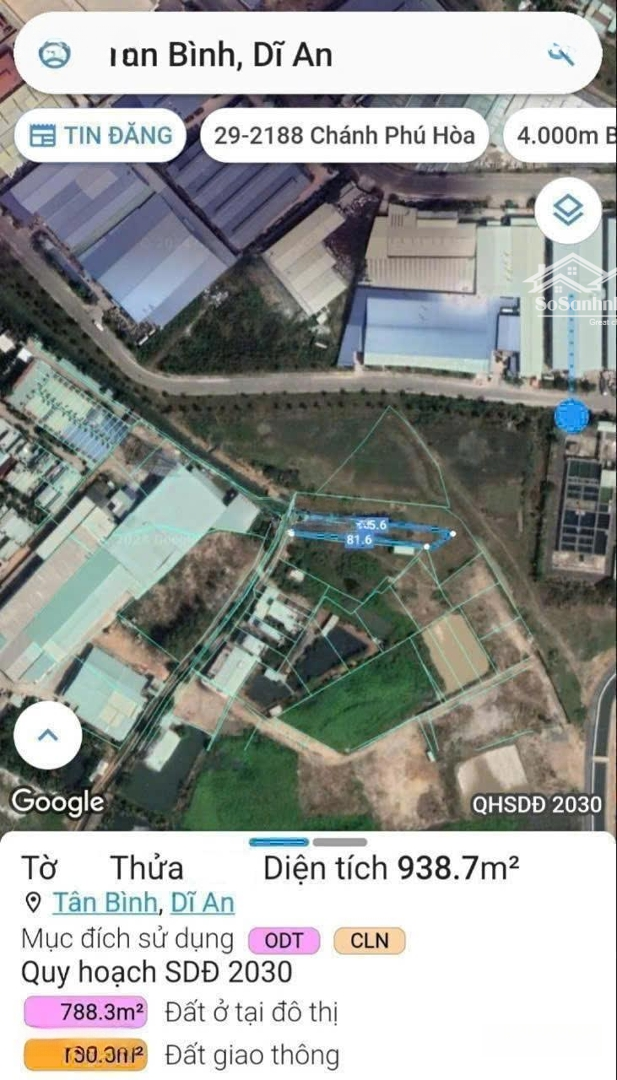The width and height of the screenshot is (617, 1080).
Task: Select the 4.000m chip
Action: 562,135
